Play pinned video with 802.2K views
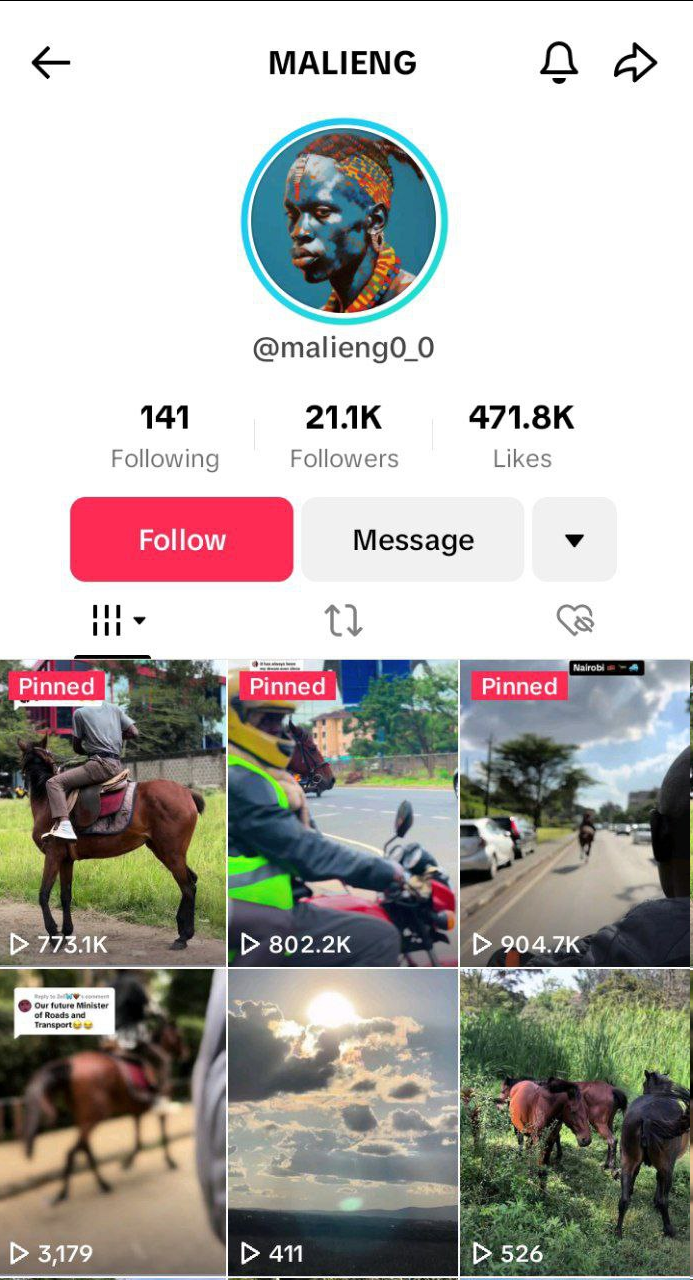Screen dimensions: 693x1280 click(x=343, y=812)
